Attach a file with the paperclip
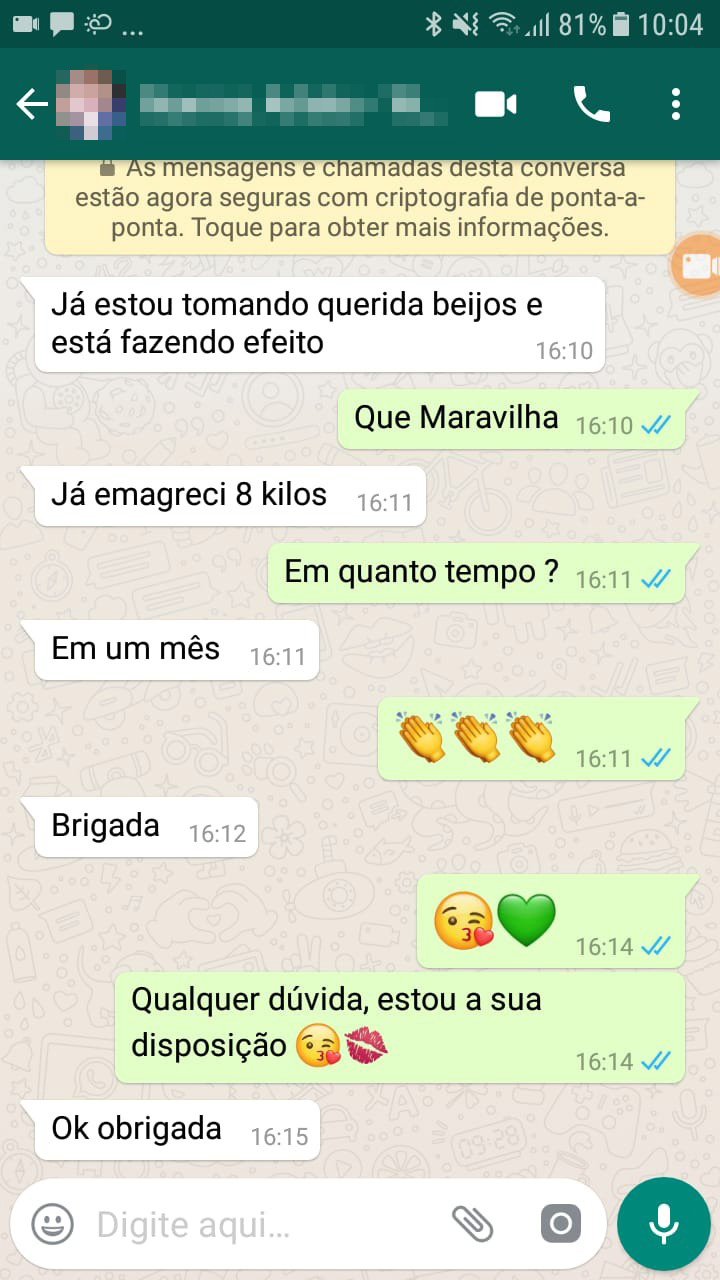This screenshot has height=1280, width=720. tap(472, 1223)
